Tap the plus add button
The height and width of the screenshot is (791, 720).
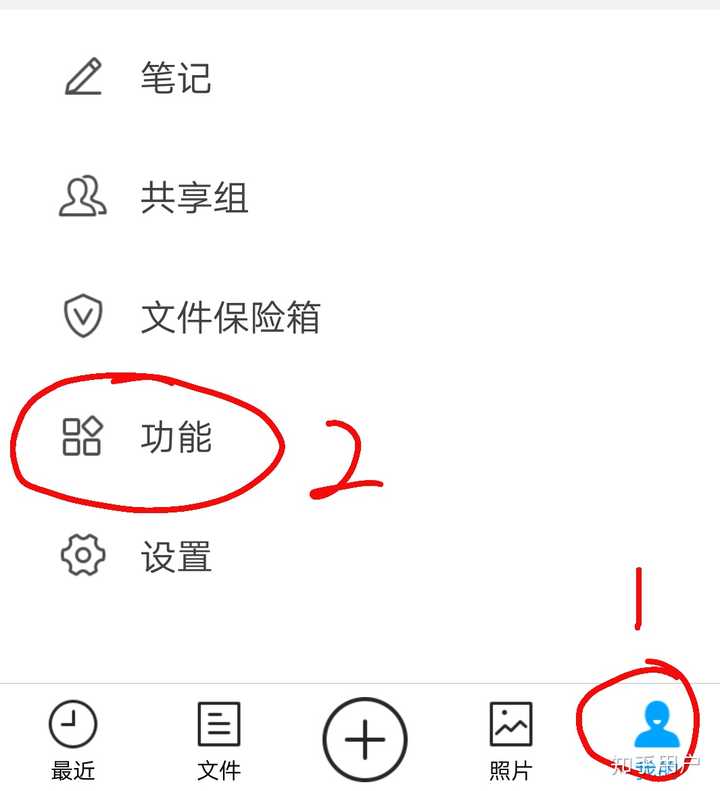click(x=364, y=740)
